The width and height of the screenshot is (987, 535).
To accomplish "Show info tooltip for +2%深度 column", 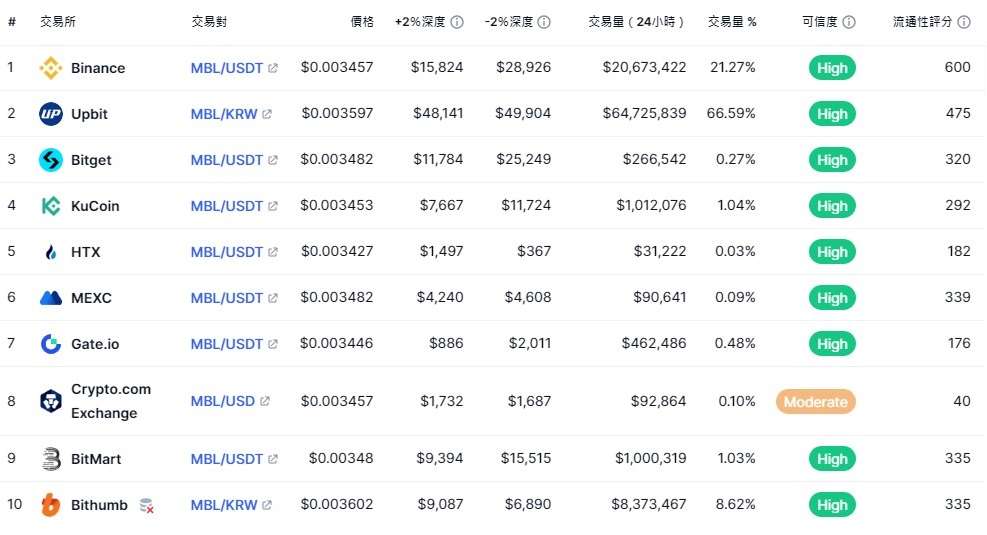I will [x=457, y=22].
